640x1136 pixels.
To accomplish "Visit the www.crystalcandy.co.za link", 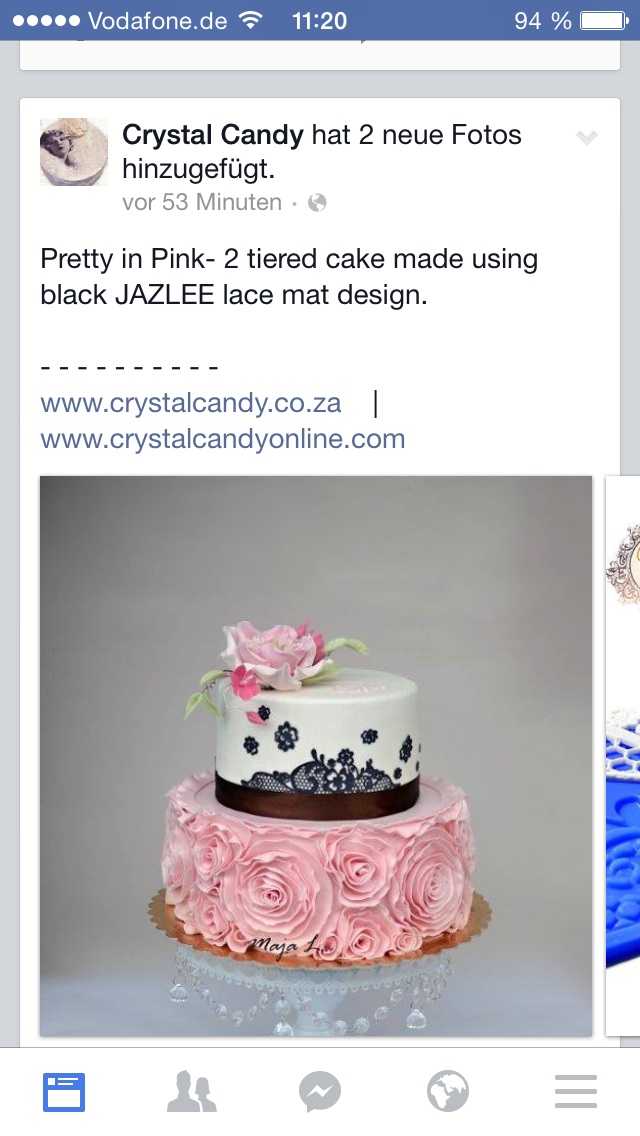I will click(x=191, y=403).
